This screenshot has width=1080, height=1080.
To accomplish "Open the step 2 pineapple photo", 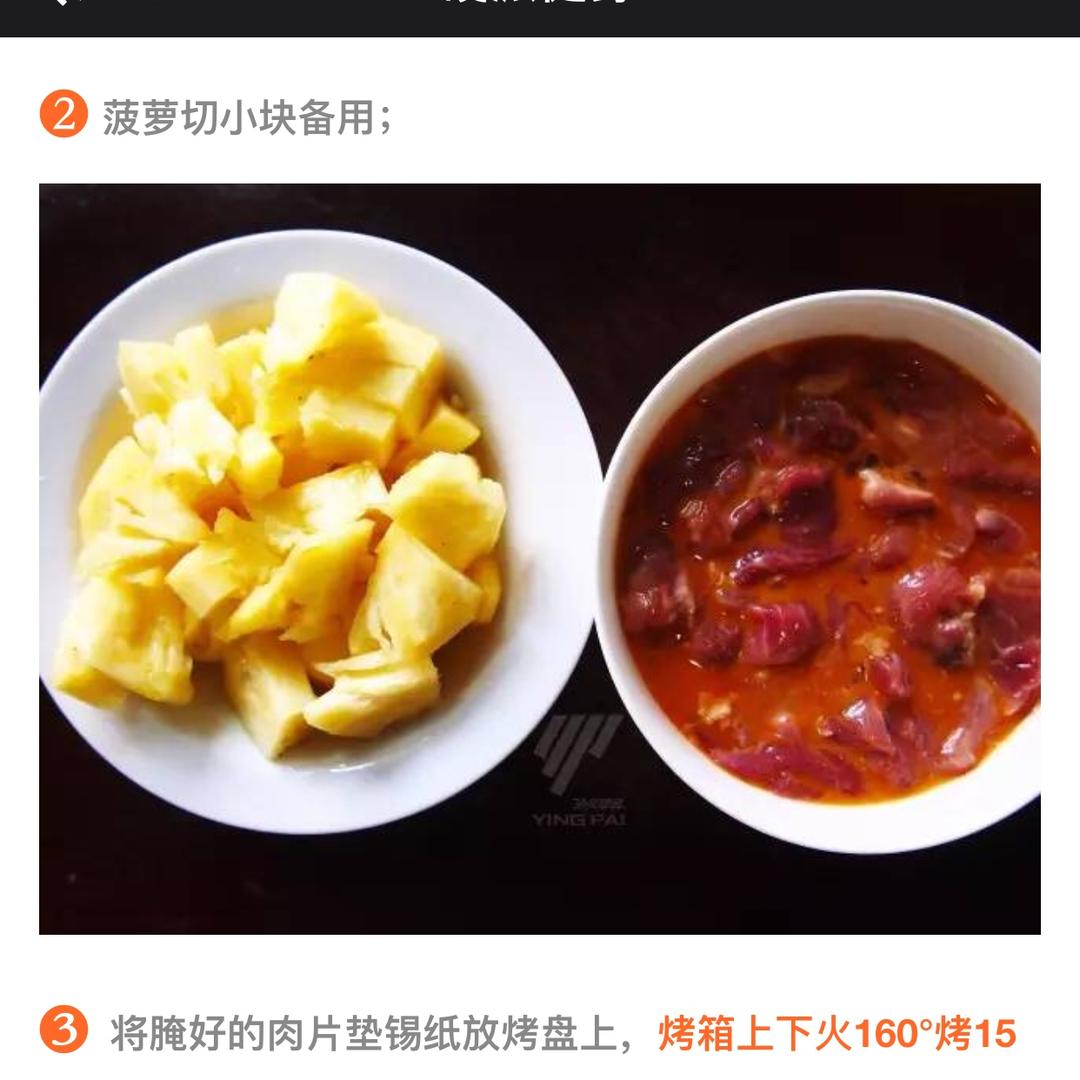I will click(540, 558).
